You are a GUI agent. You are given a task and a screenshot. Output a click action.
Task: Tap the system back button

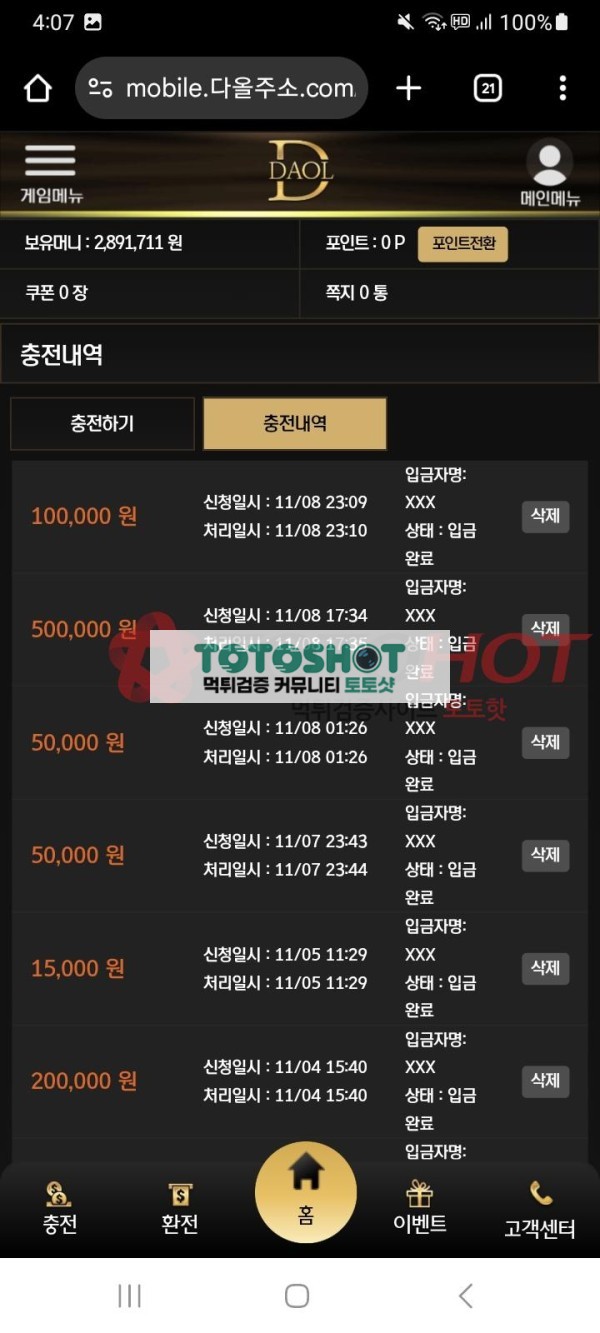click(465, 1296)
